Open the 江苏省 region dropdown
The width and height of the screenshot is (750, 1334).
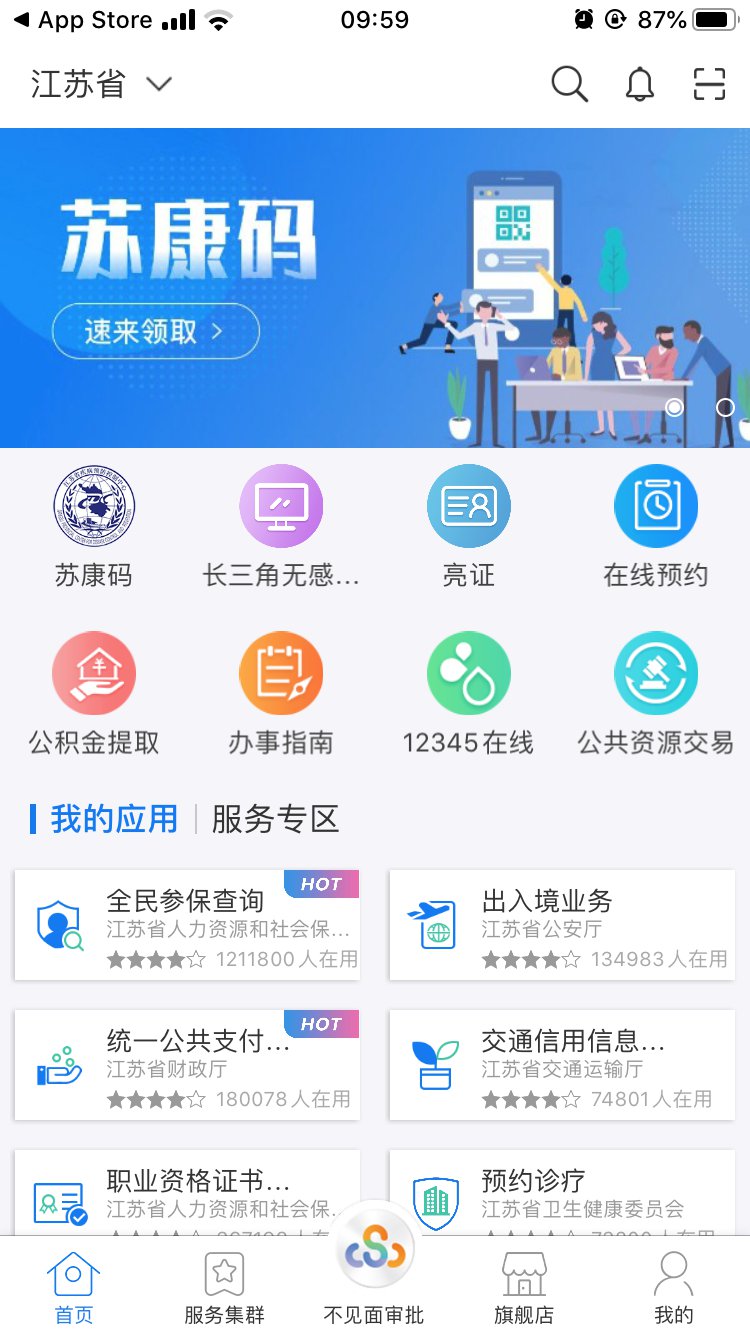click(x=101, y=85)
